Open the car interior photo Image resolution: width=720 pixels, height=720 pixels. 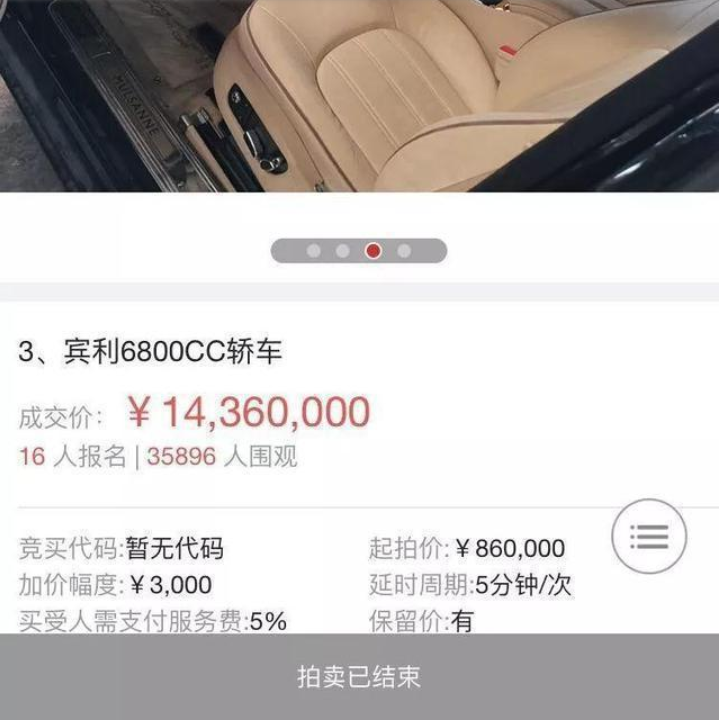(359, 95)
